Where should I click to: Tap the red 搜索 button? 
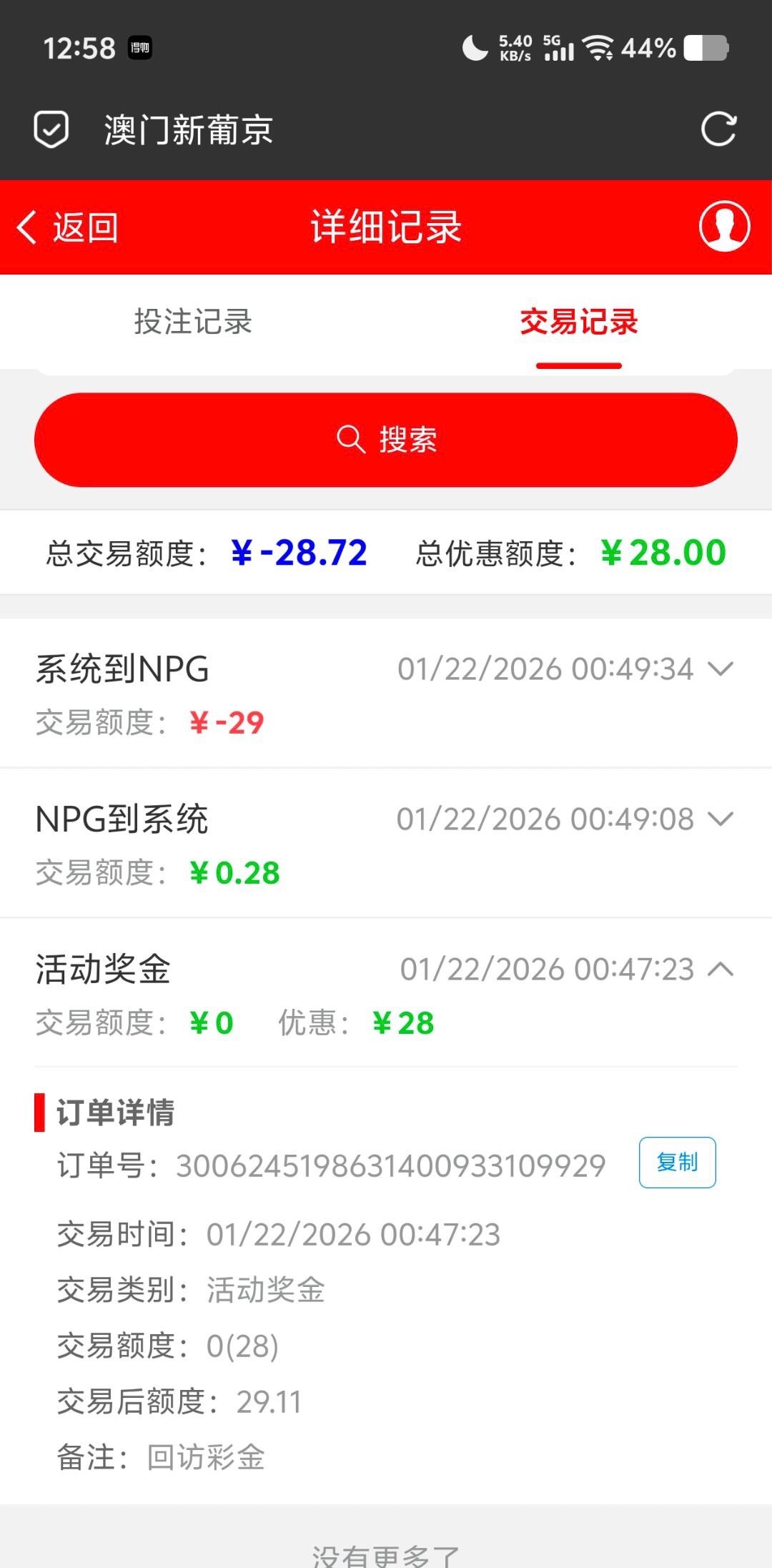(x=386, y=440)
